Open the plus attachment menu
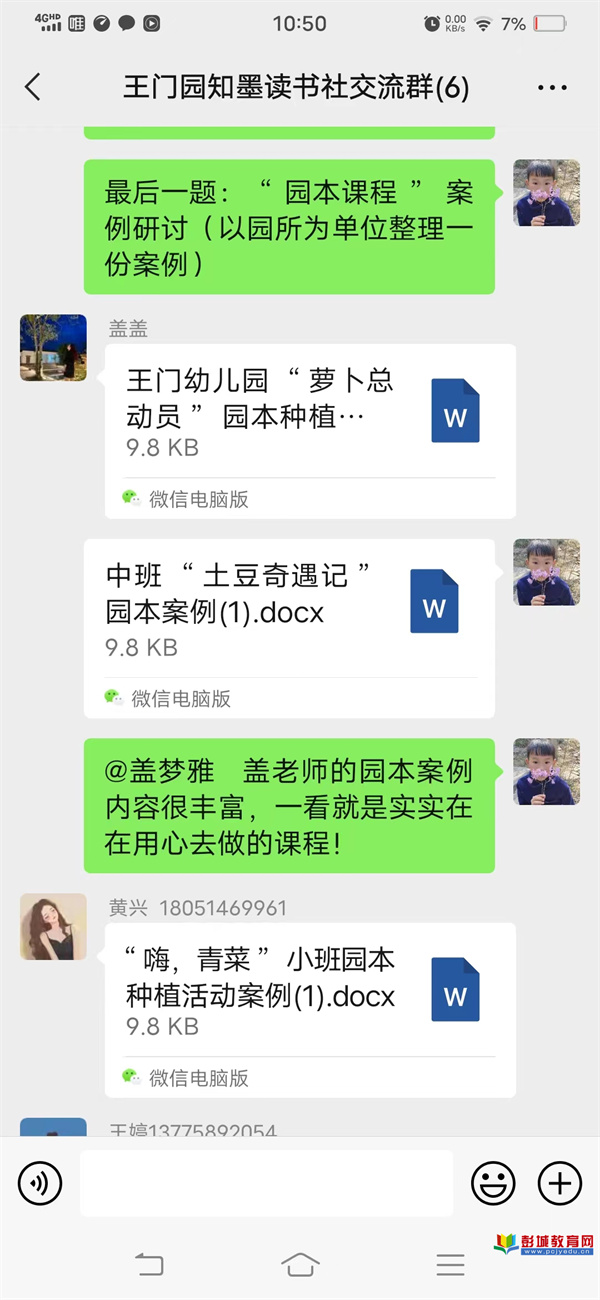This screenshot has height=1300, width=600. (560, 1184)
